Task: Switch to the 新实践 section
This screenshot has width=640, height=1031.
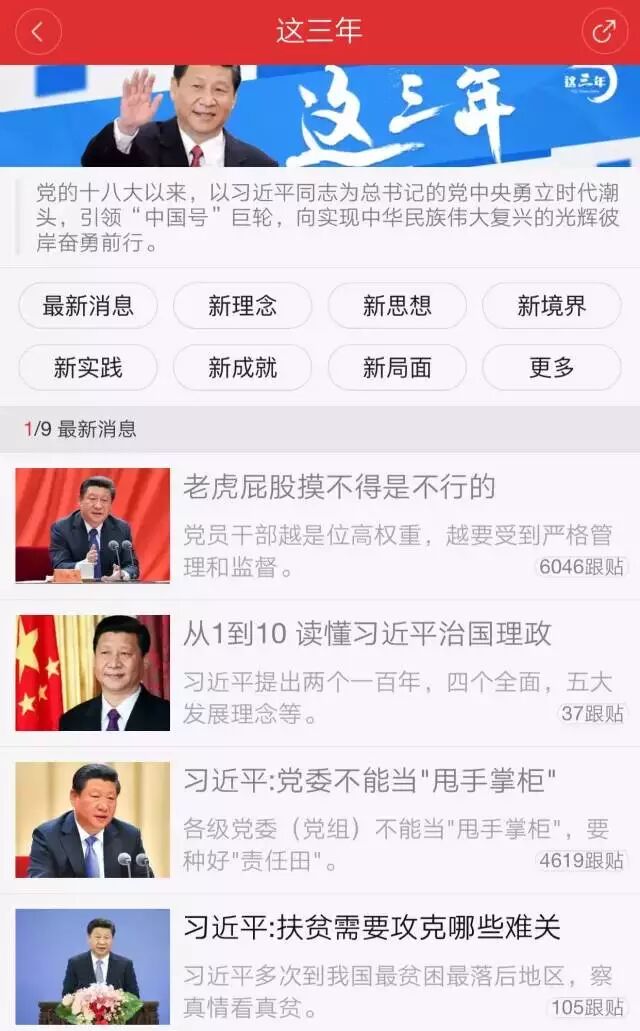Action: (88, 368)
